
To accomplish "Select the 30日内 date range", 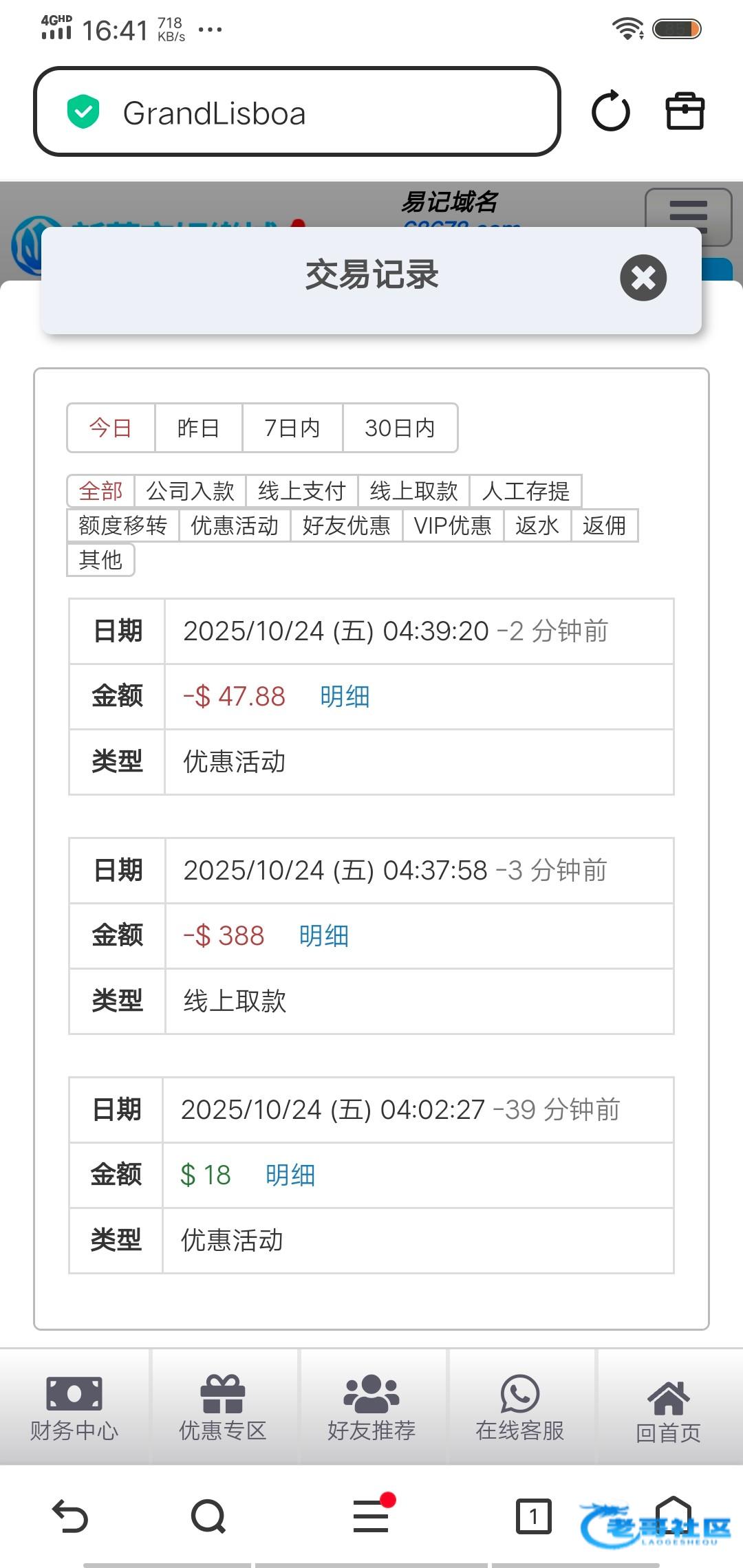I will click(x=400, y=428).
